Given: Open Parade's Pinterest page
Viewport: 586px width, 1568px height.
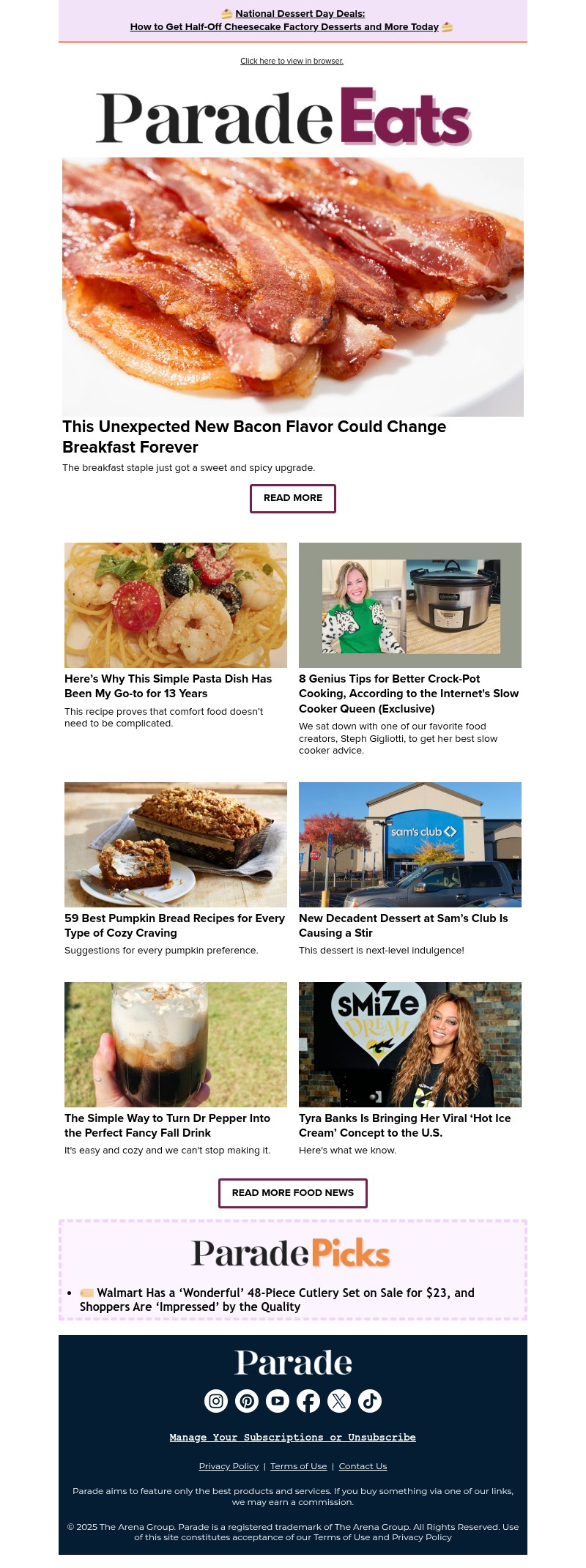Looking at the screenshot, I should pos(247,1401).
